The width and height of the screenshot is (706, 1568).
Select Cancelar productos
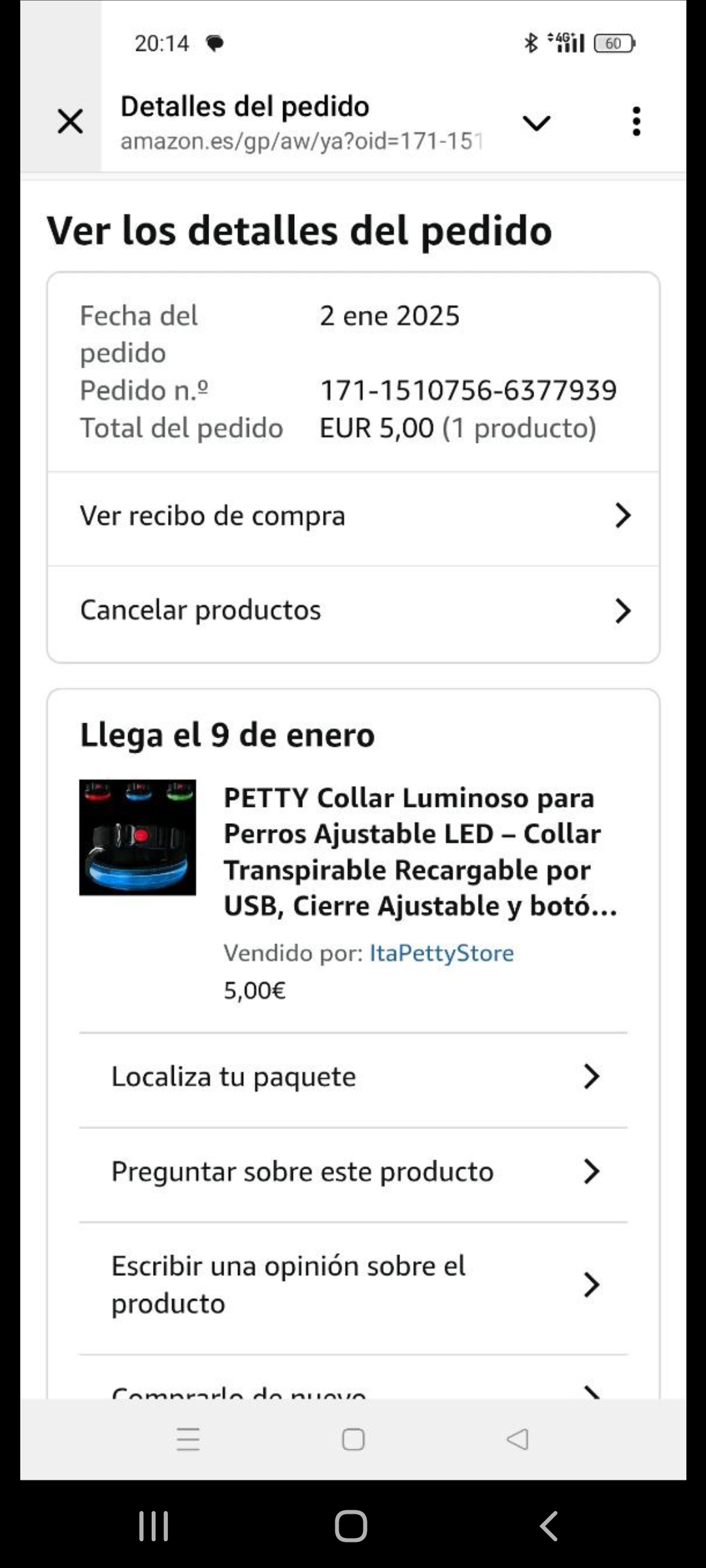(x=353, y=610)
